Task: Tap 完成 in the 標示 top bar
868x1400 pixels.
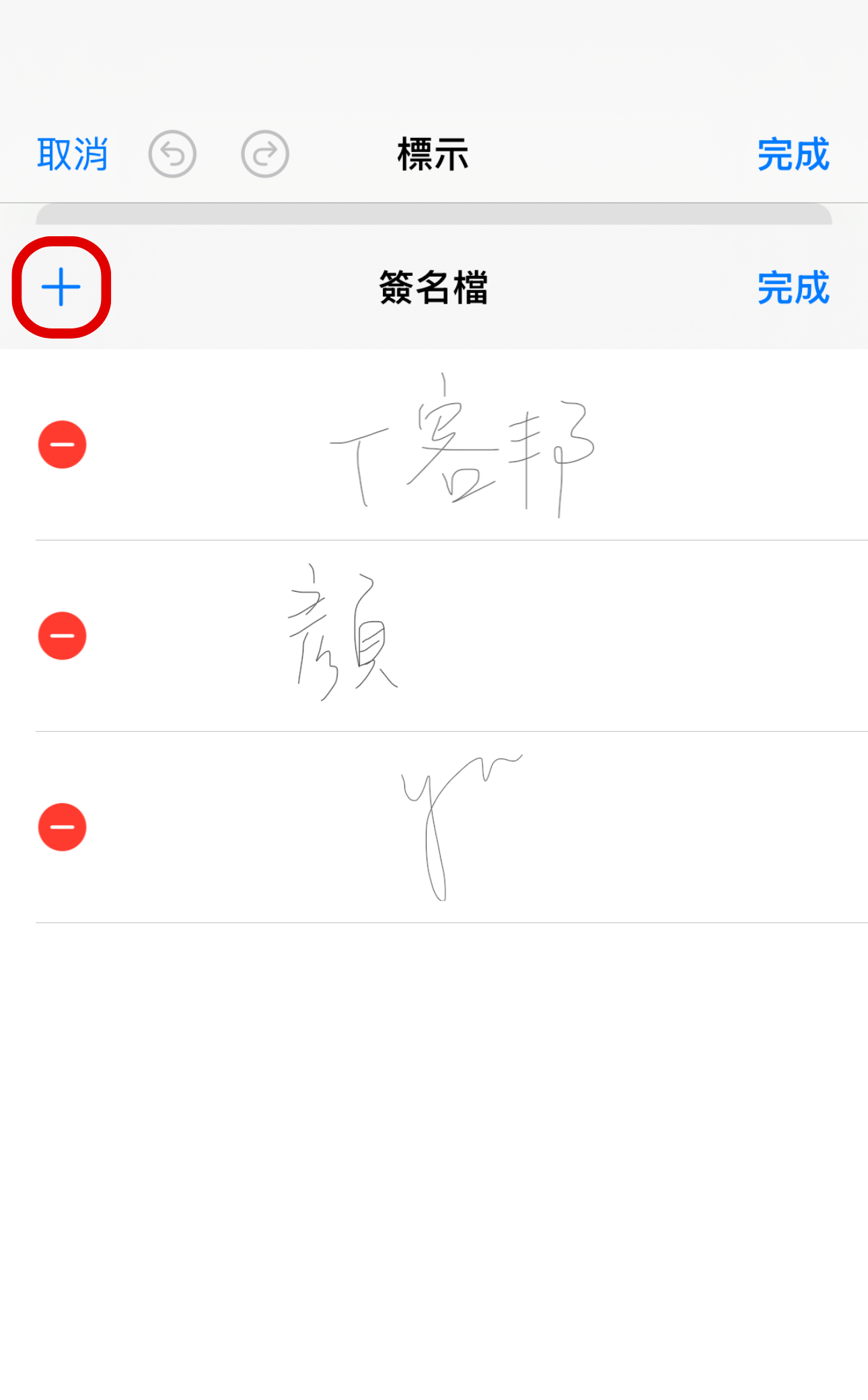Action: pyautogui.click(x=793, y=154)
